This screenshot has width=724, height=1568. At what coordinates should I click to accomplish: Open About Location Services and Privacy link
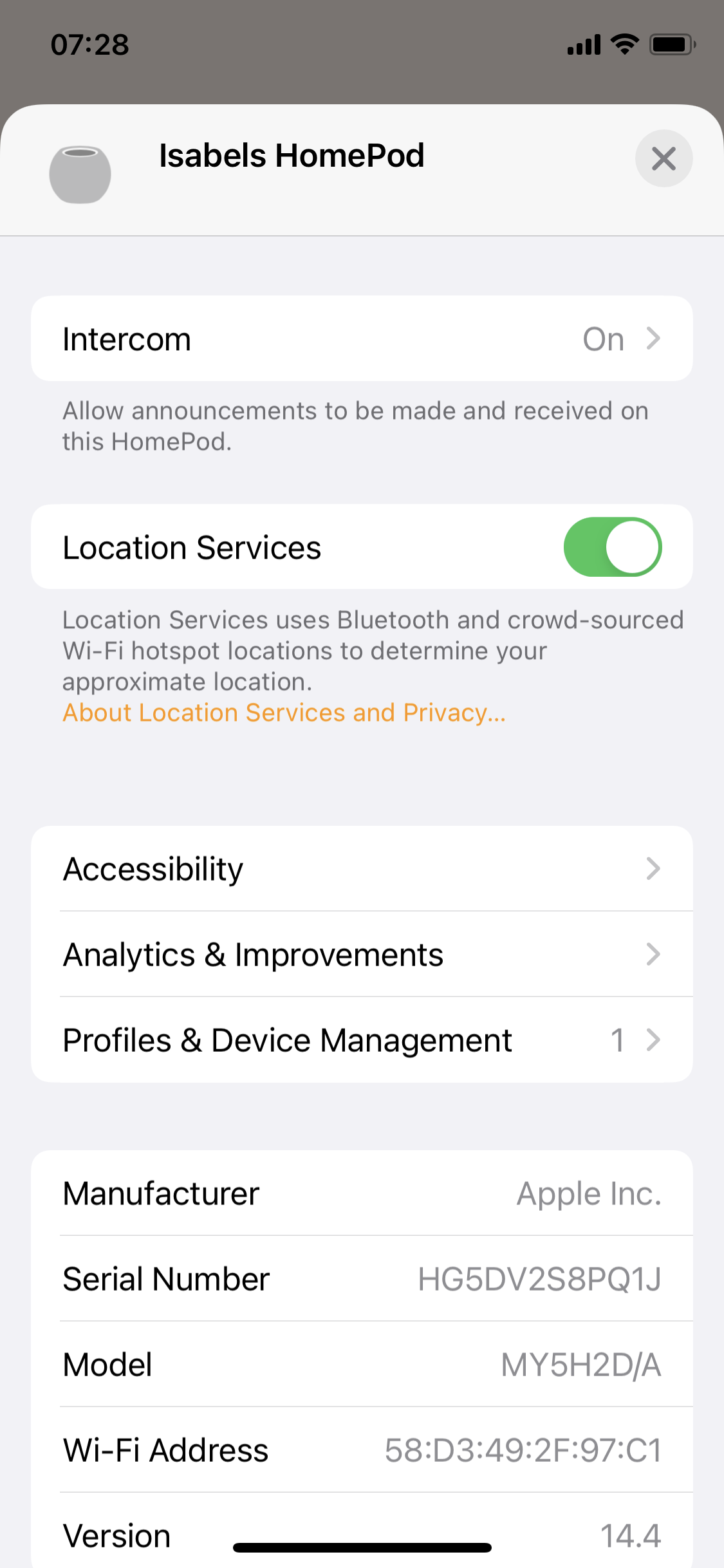284,713
